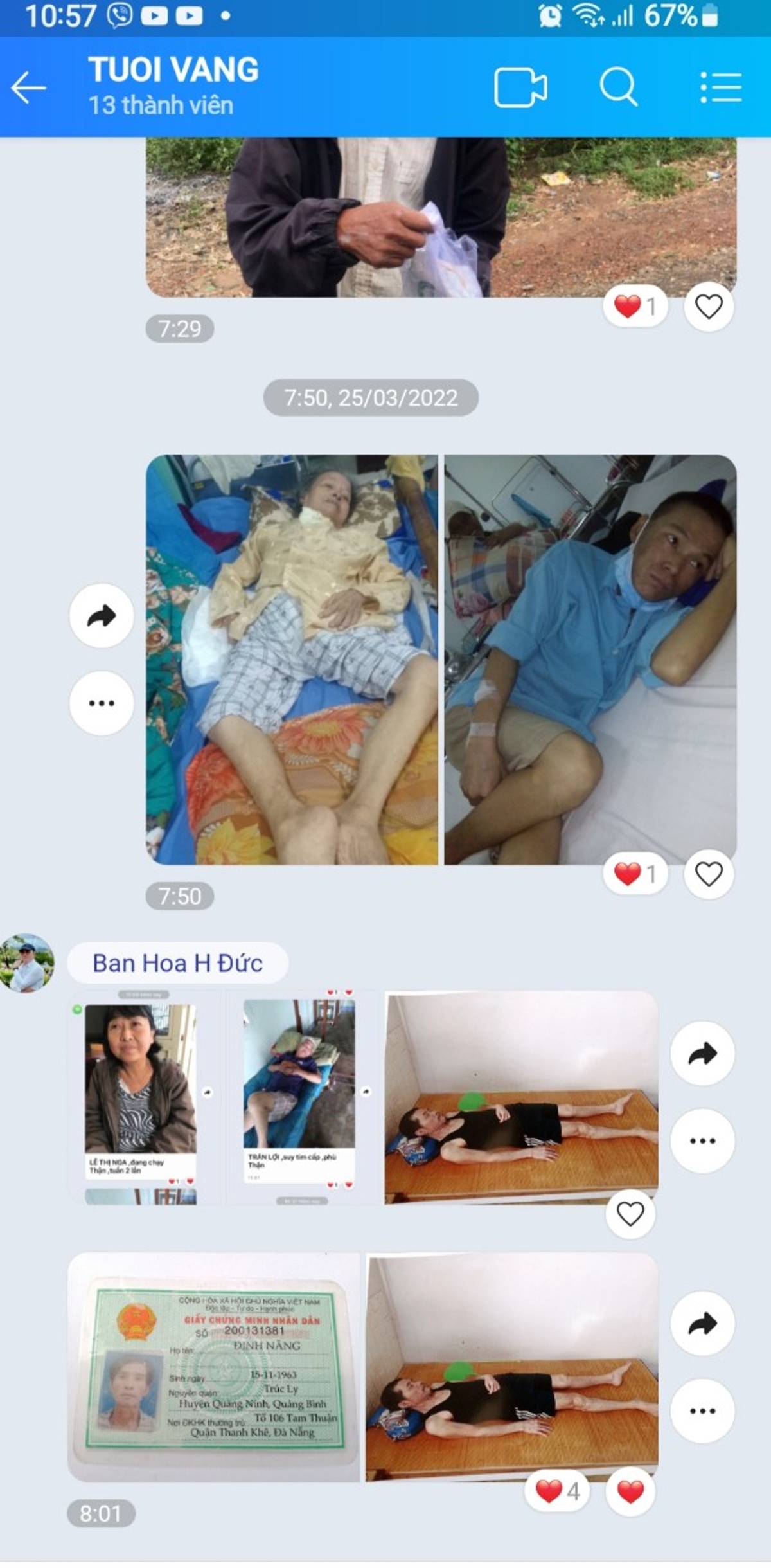Screen dimensions: 771x1568
Task: Forward the 7:50 hospital photos
Action: pos(102,616)
